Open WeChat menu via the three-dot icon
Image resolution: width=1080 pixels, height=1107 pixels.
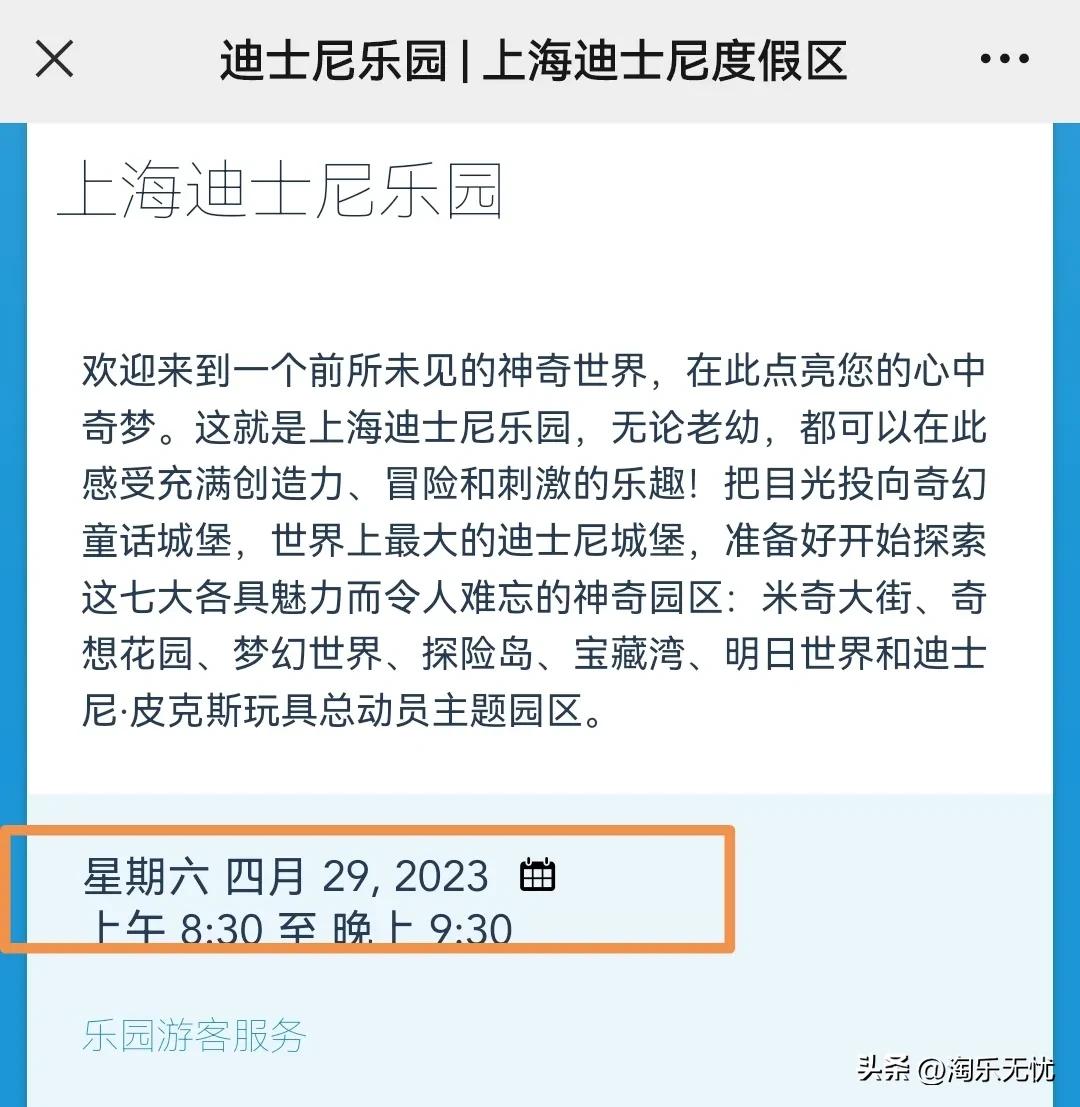[x=1003, y=58]
